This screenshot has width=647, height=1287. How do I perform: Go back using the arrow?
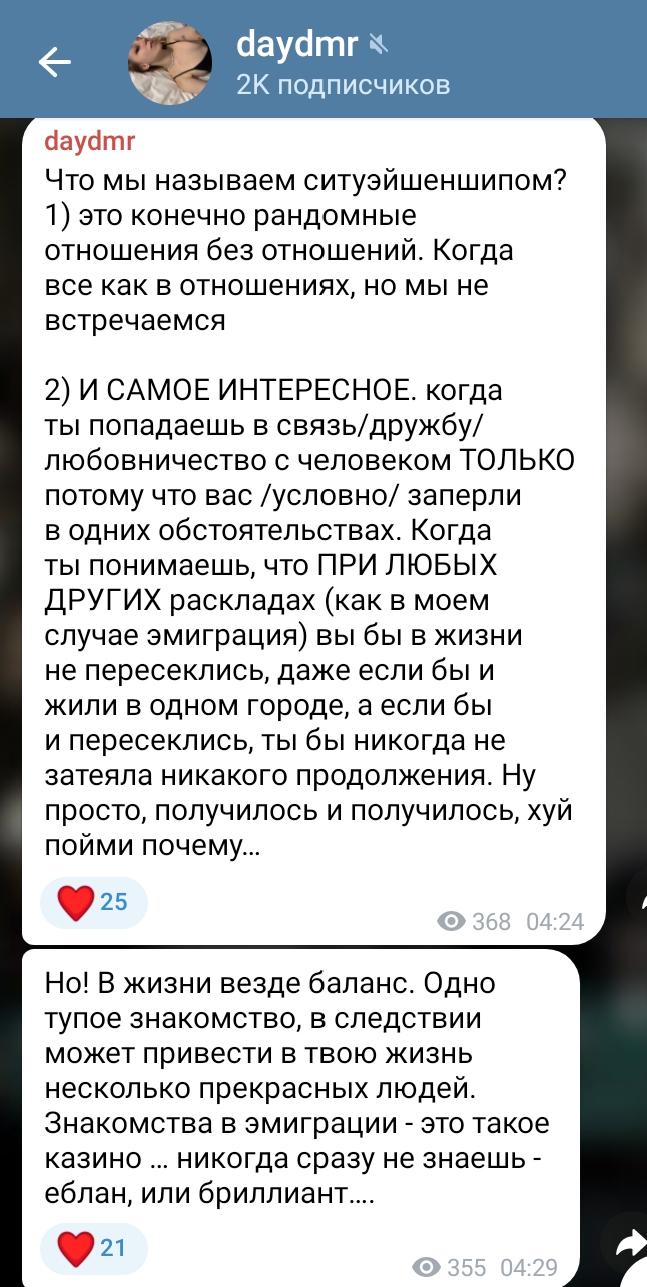click(x=55, y=62)
